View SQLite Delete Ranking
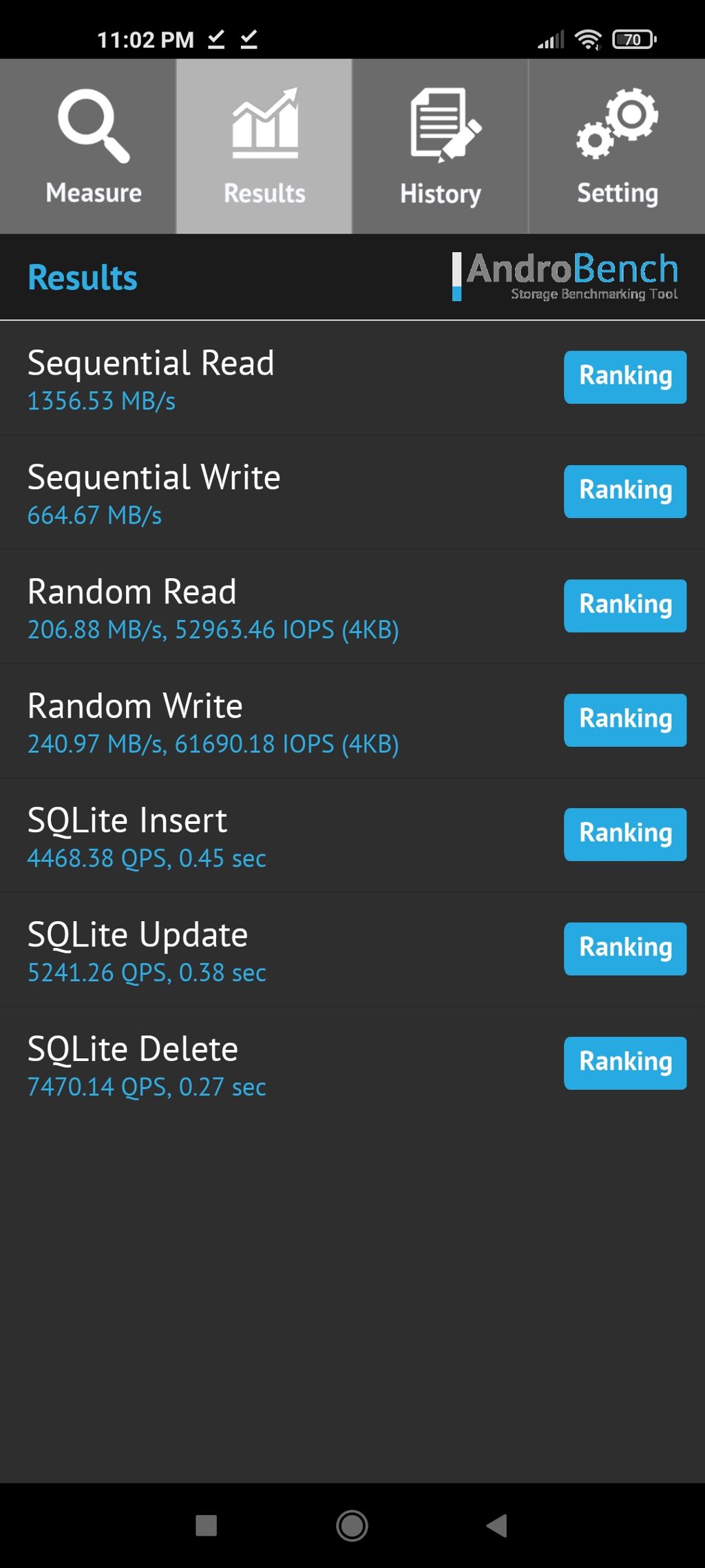Viewport: 705px width, 1568px height. point(625,1063)
